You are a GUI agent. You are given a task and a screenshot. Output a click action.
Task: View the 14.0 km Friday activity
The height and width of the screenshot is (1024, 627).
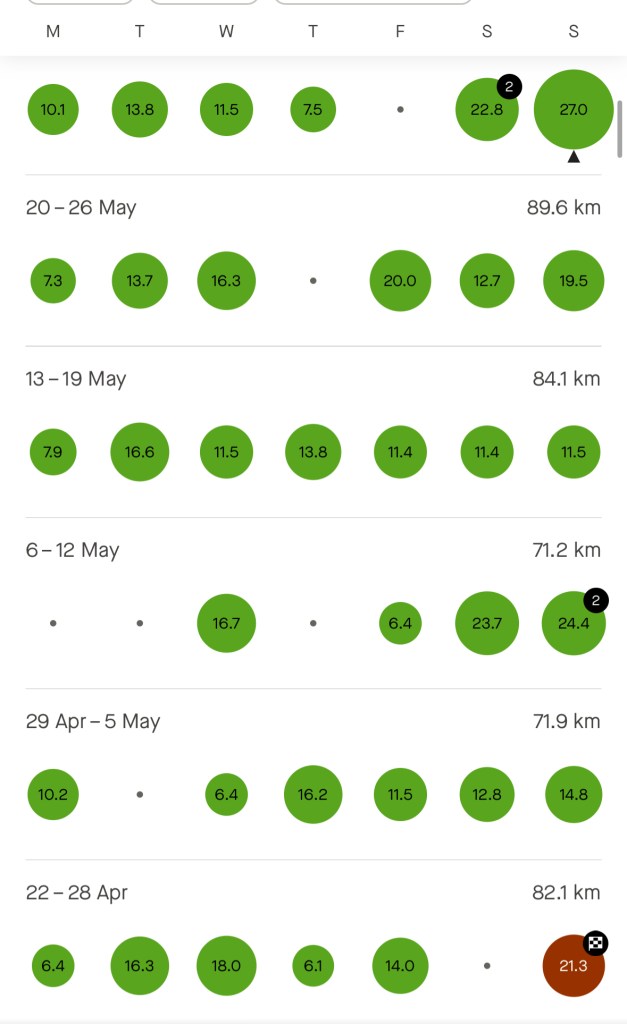(400, 966)
